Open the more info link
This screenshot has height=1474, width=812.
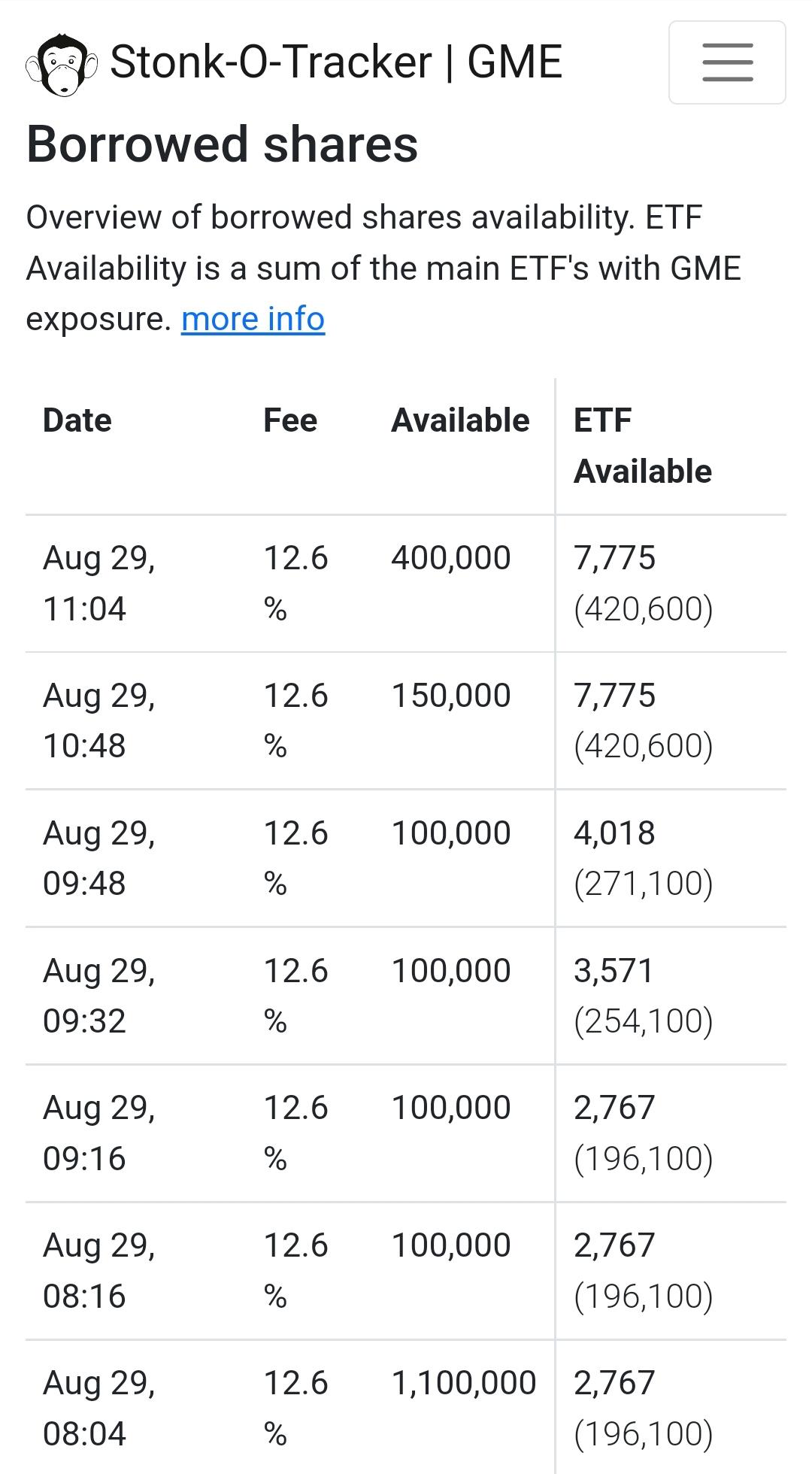click(x=252, y=319)
